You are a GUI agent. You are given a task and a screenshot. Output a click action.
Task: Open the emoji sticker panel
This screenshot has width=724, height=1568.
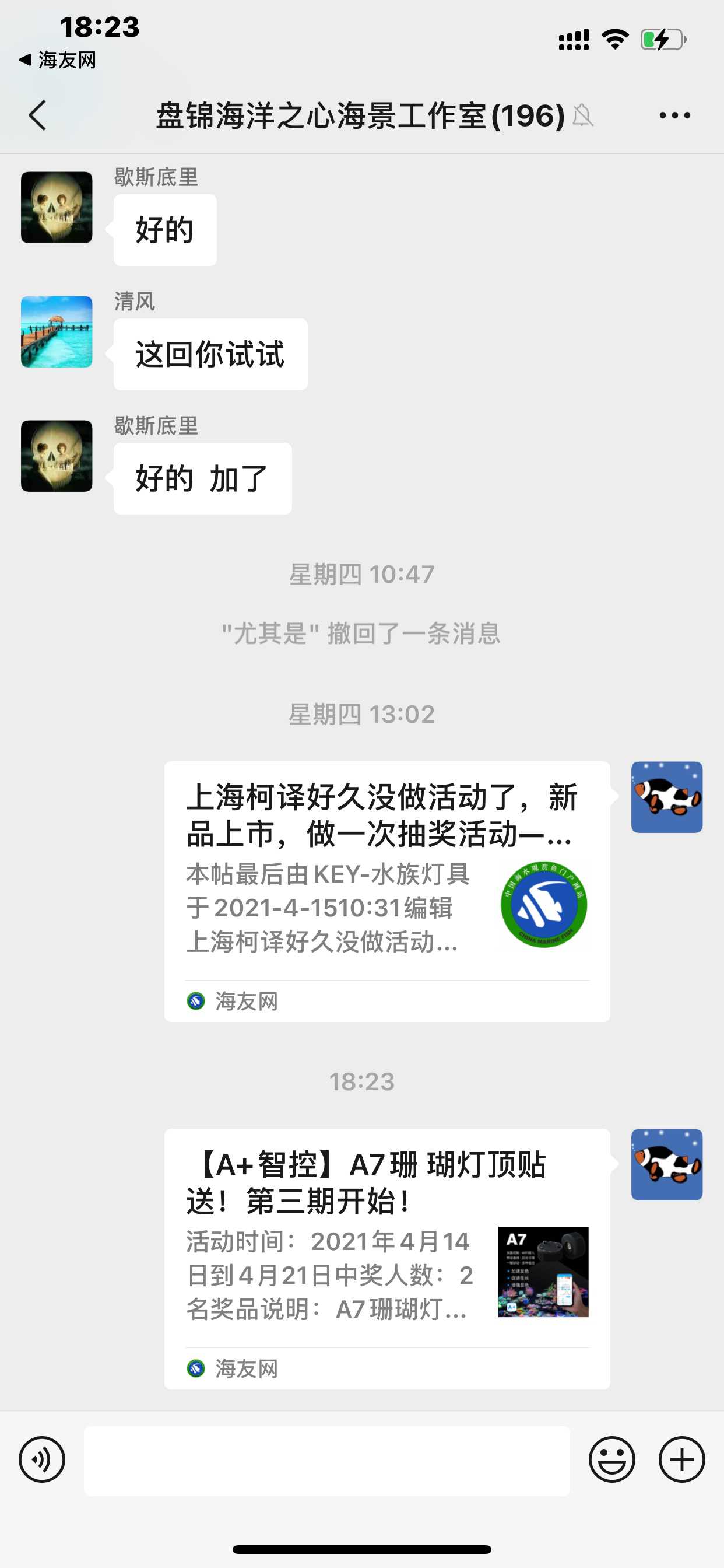pyautogui.click(x=611, y=1459)
